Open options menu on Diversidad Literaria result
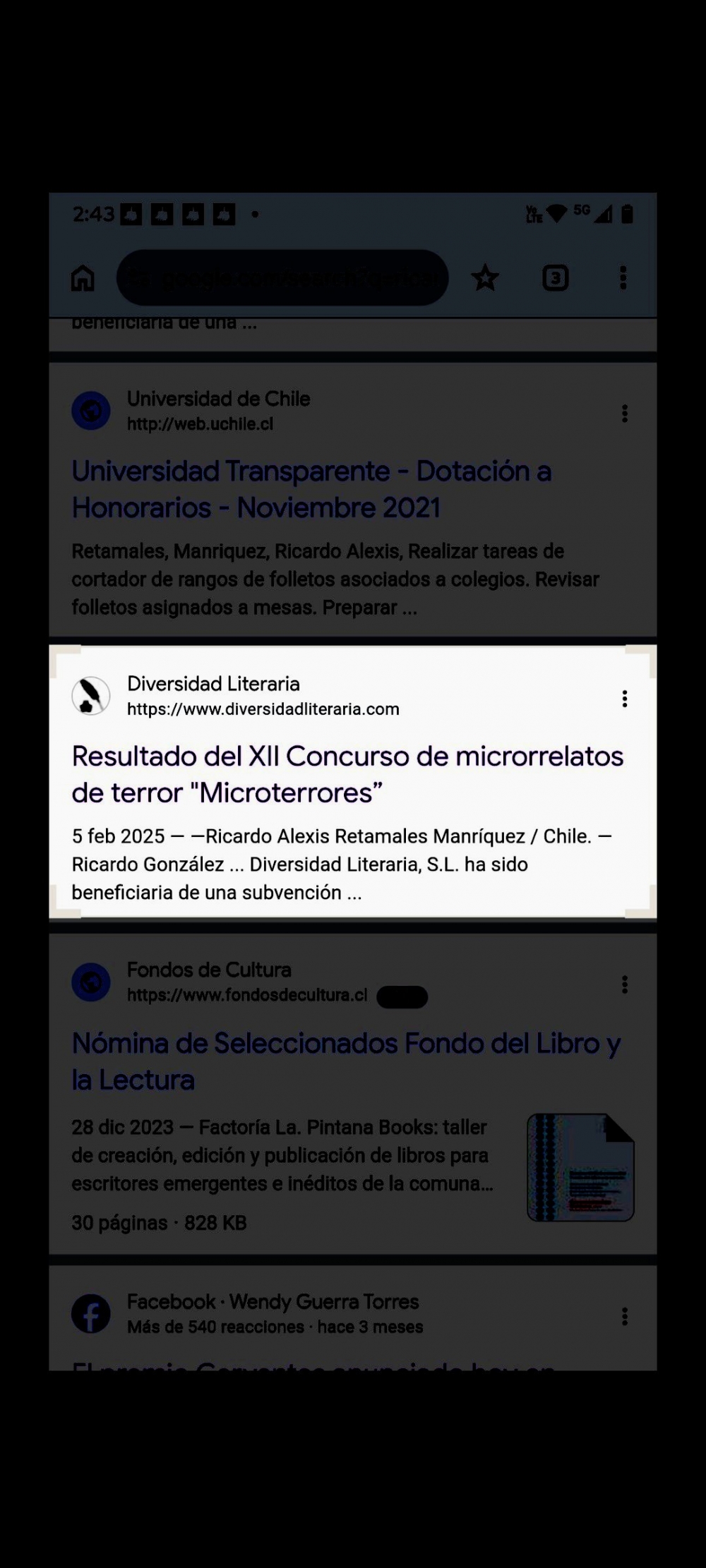706x1568 pixels. 624,700
